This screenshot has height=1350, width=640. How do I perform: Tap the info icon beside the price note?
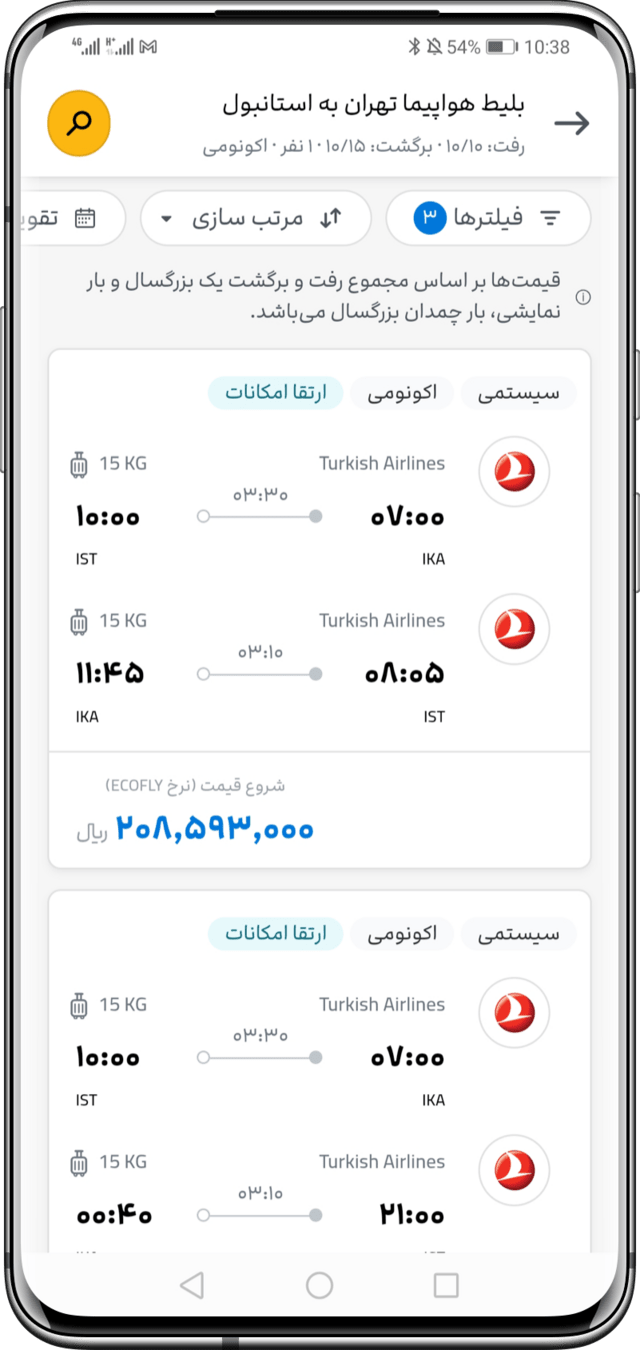coord(583,297)
